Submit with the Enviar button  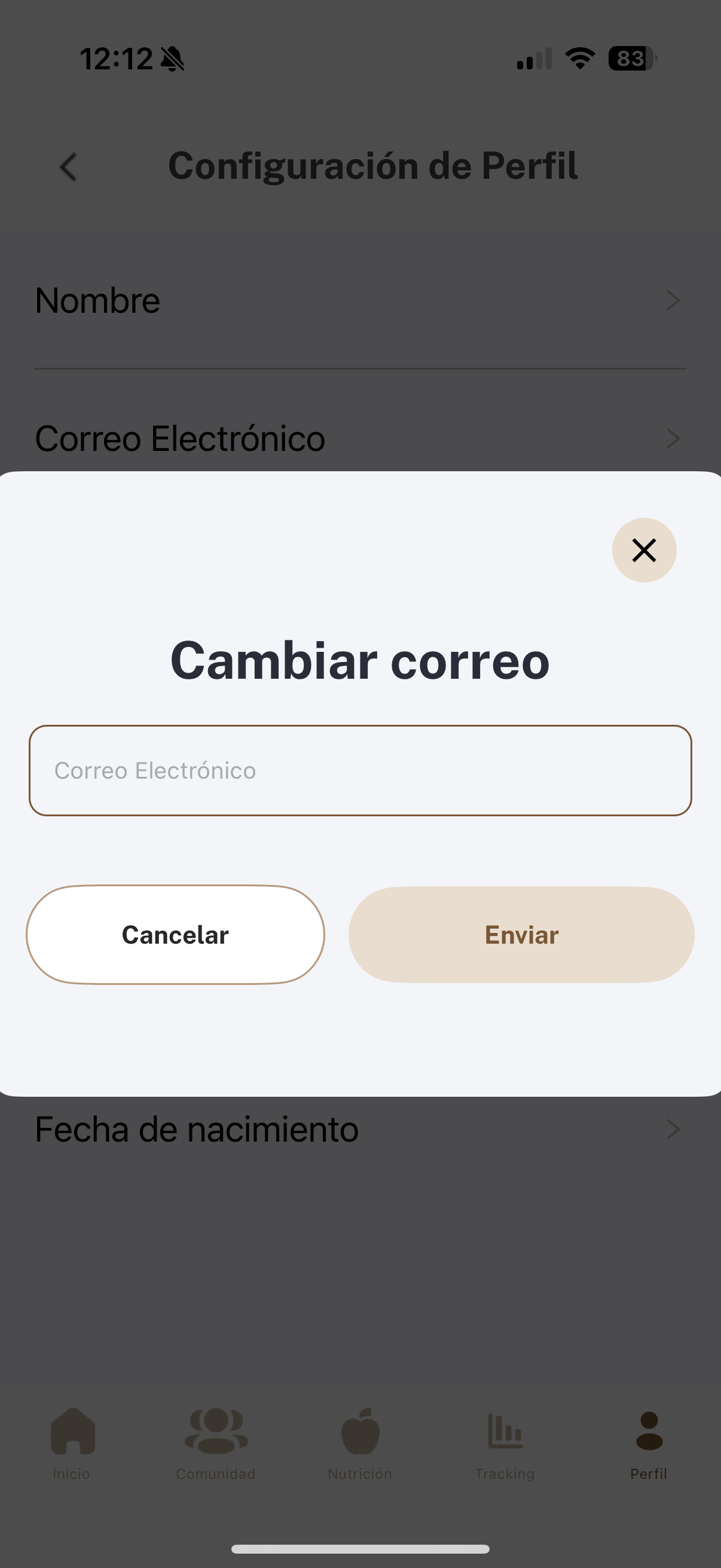click(521, 934)
